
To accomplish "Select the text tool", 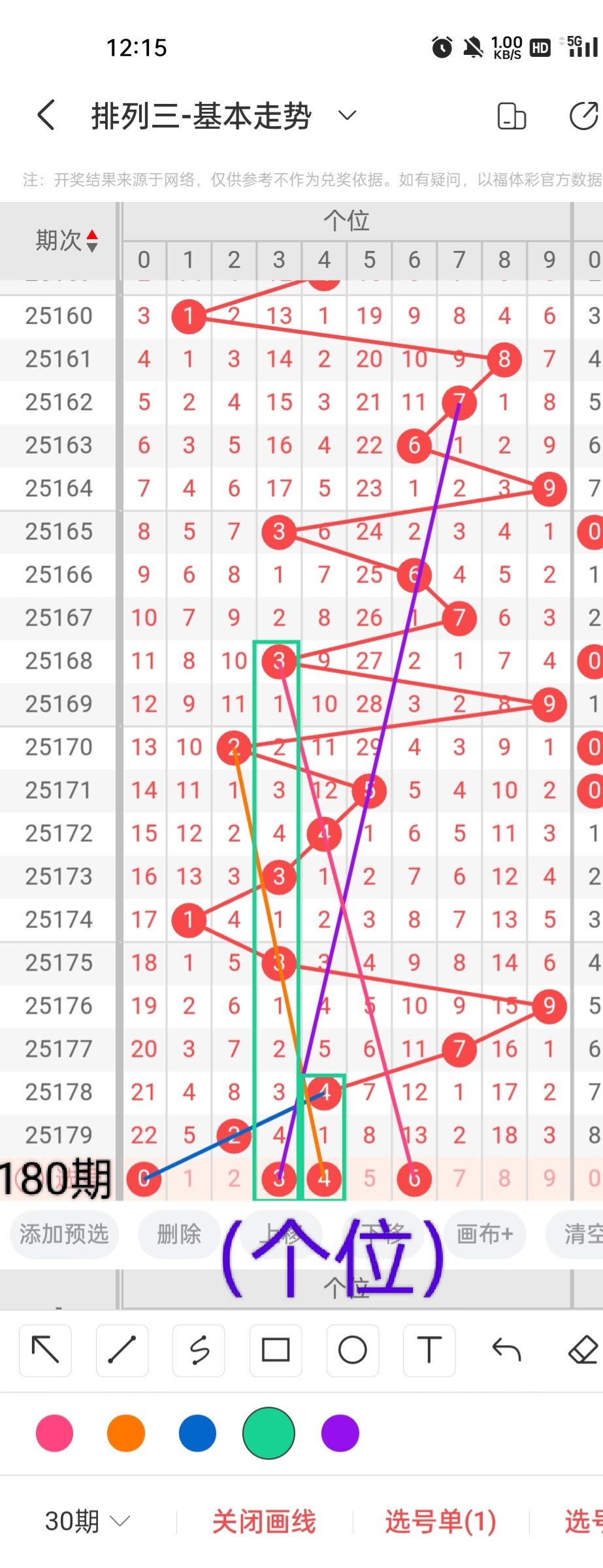I will click(x=429, y=1350).
